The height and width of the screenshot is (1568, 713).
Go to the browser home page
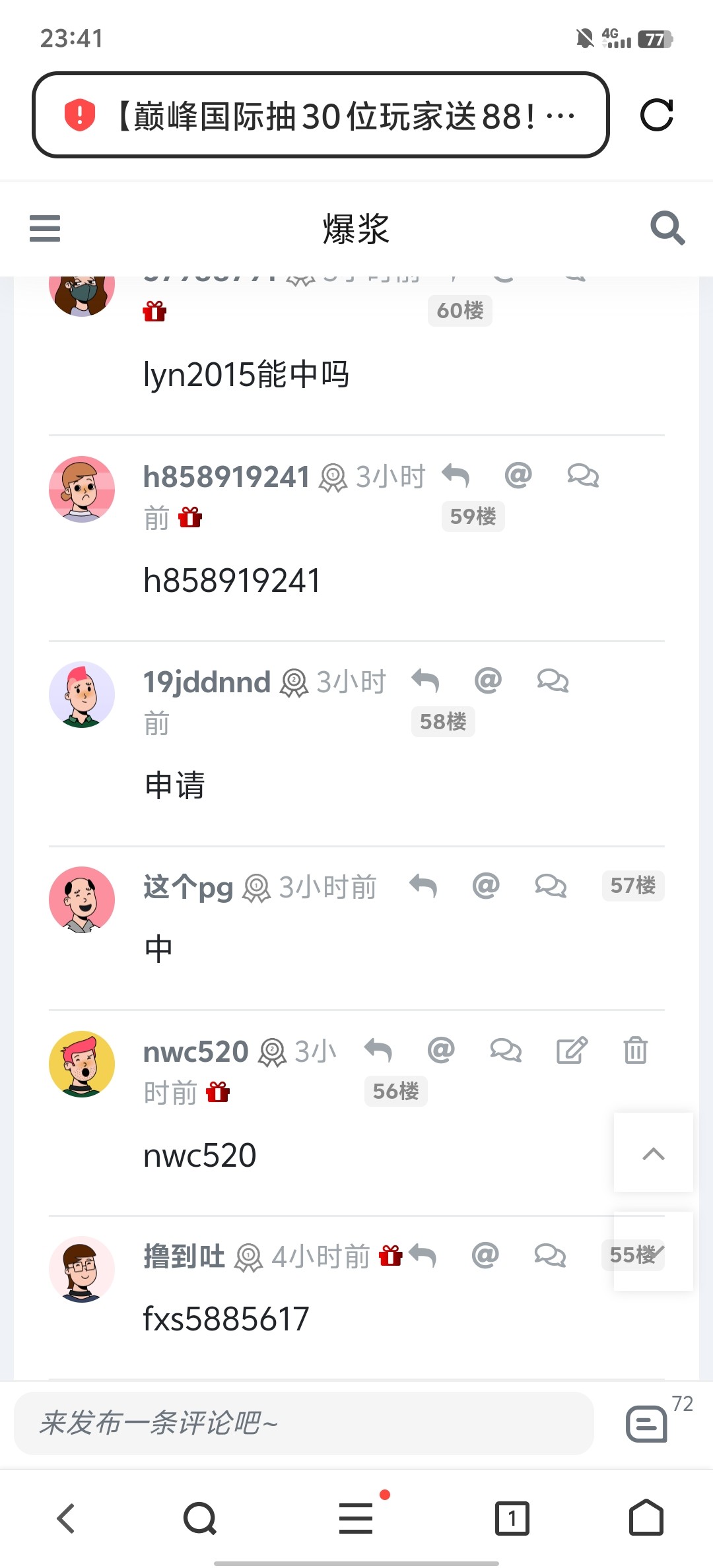click(x=646, y=1518)
